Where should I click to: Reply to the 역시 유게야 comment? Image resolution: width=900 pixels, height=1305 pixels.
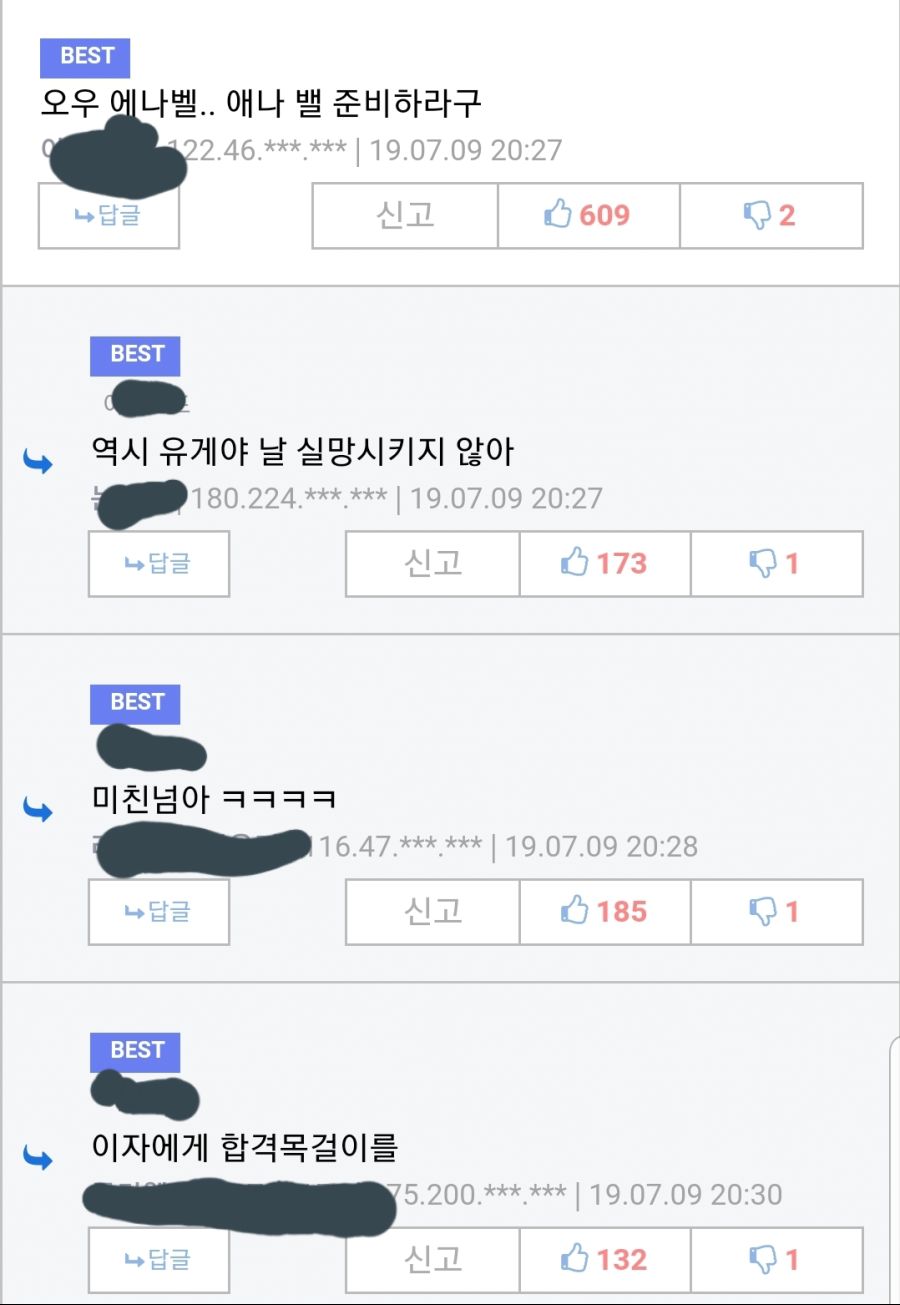click(x=158, y=564)
